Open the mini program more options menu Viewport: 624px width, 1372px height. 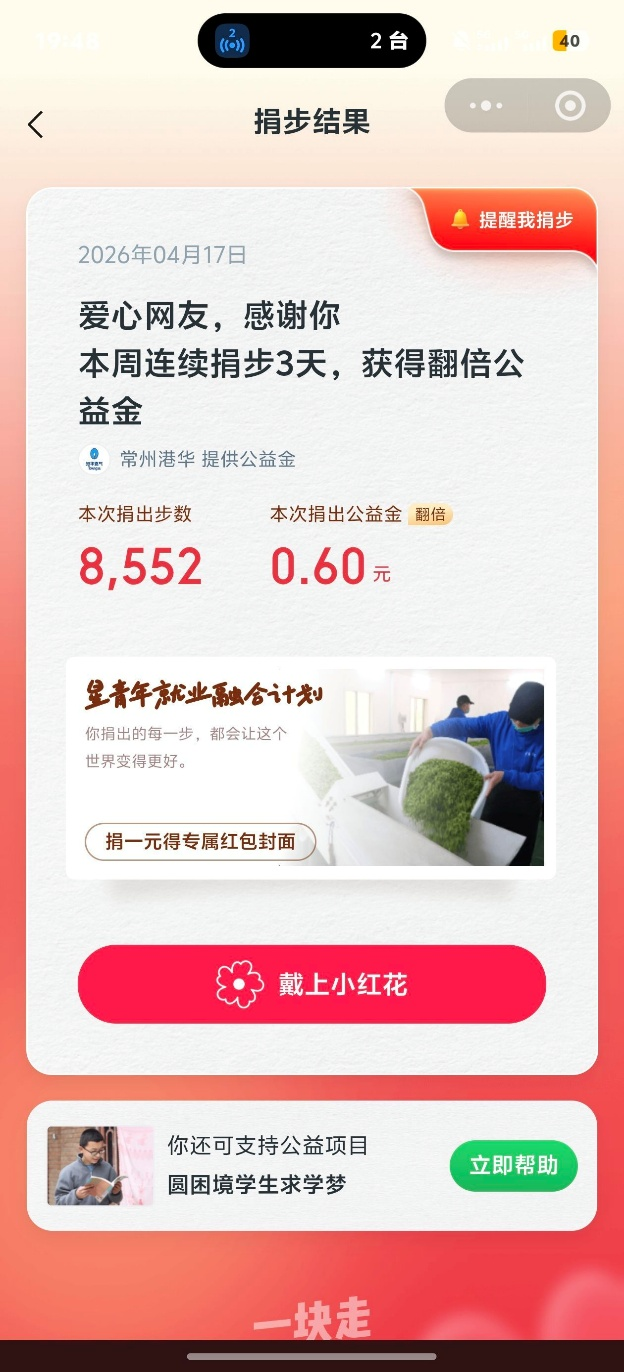[x=486, y=106]
